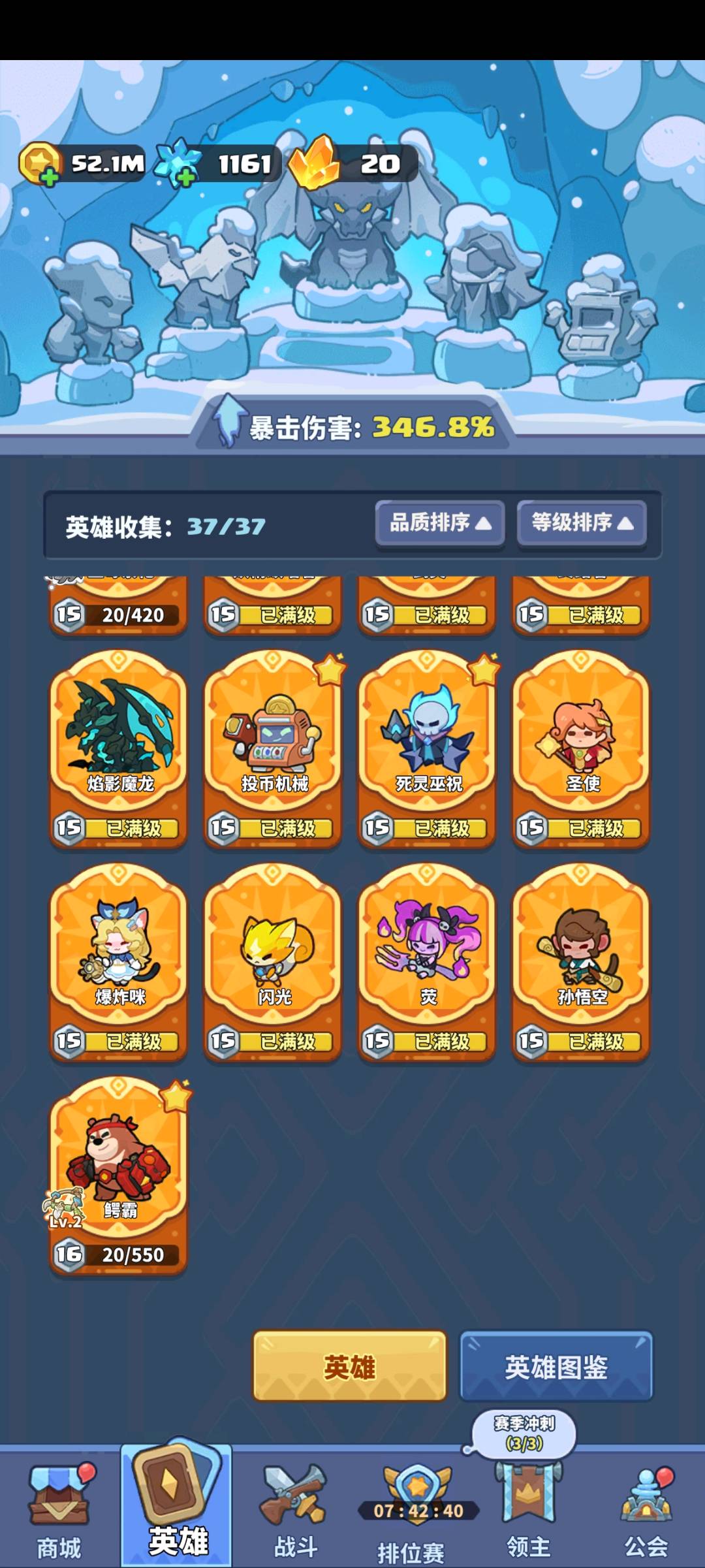Image resolution: width=705 pixels, height=1568 pixels.
Task: Open the 死灵巫祝 hero card
Action: click(x=427, y=748)
